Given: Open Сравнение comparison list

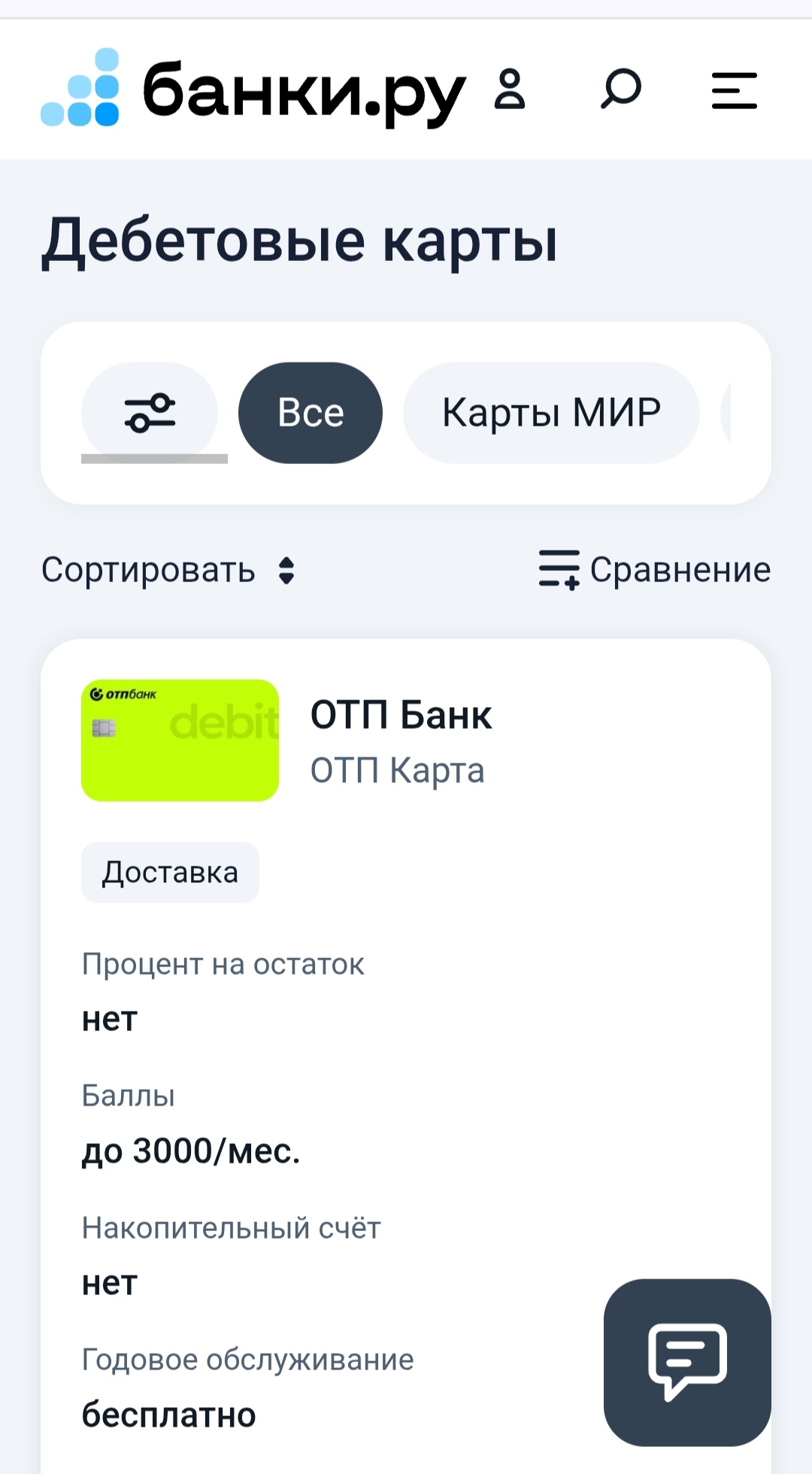Looking at the screenshot, I should 655,570.
